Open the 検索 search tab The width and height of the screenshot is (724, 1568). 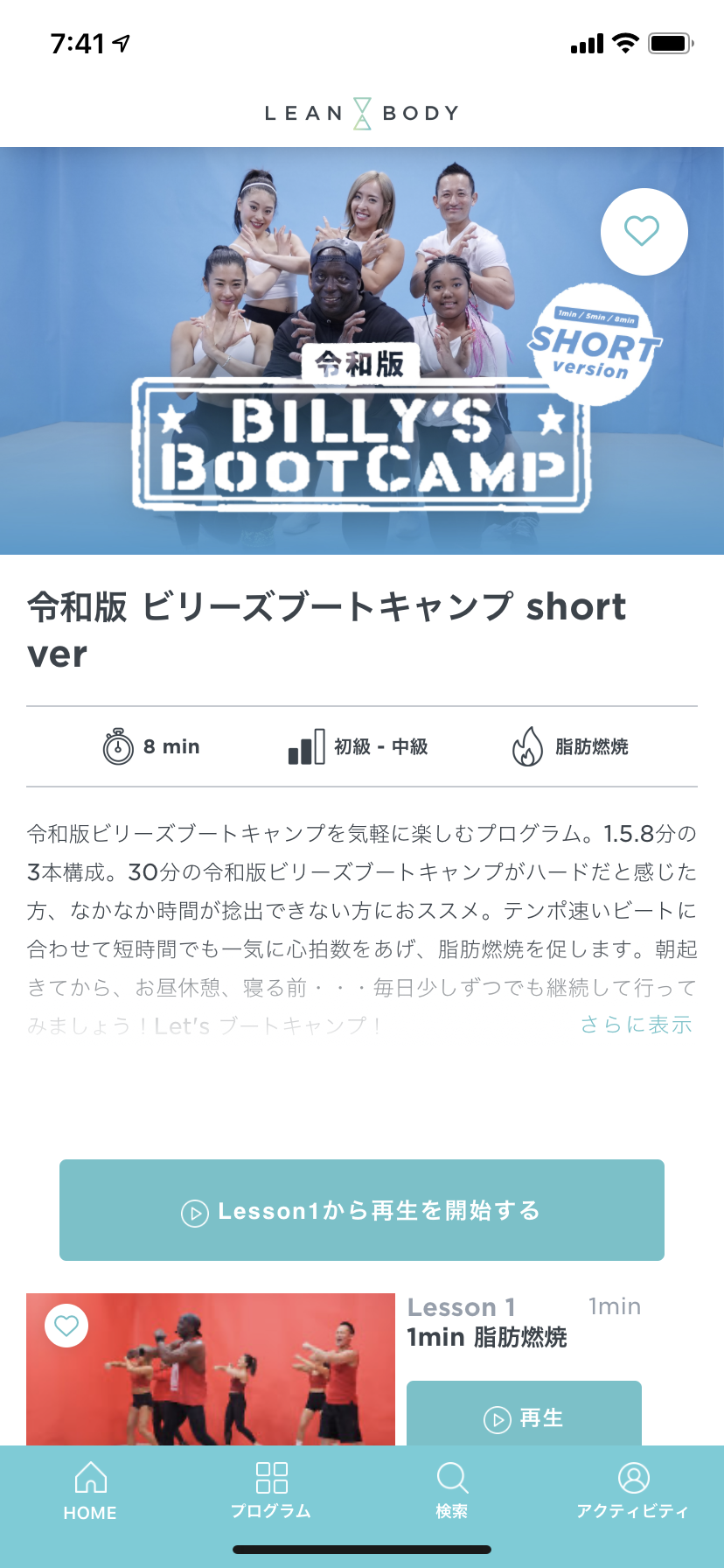point(452,1492)
